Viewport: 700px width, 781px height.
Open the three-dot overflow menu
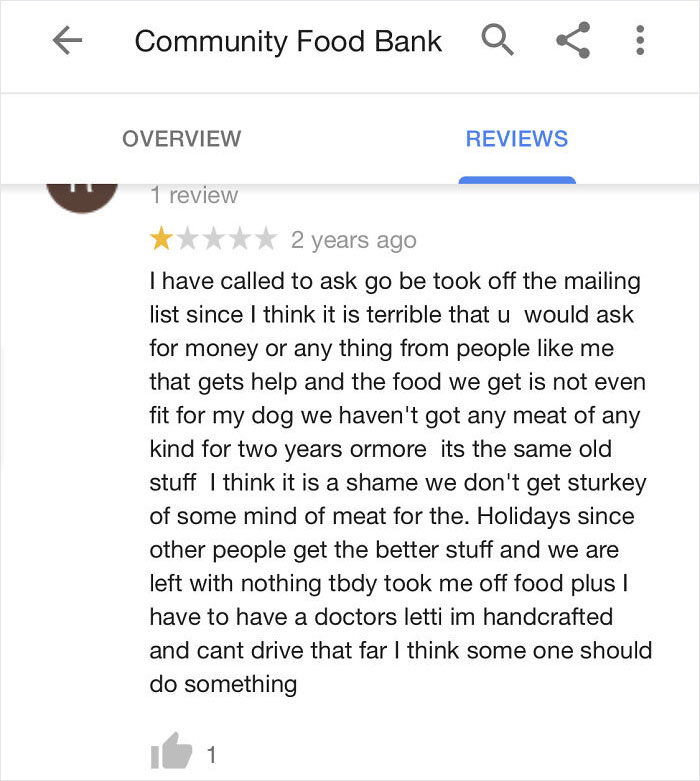point(640,41)
